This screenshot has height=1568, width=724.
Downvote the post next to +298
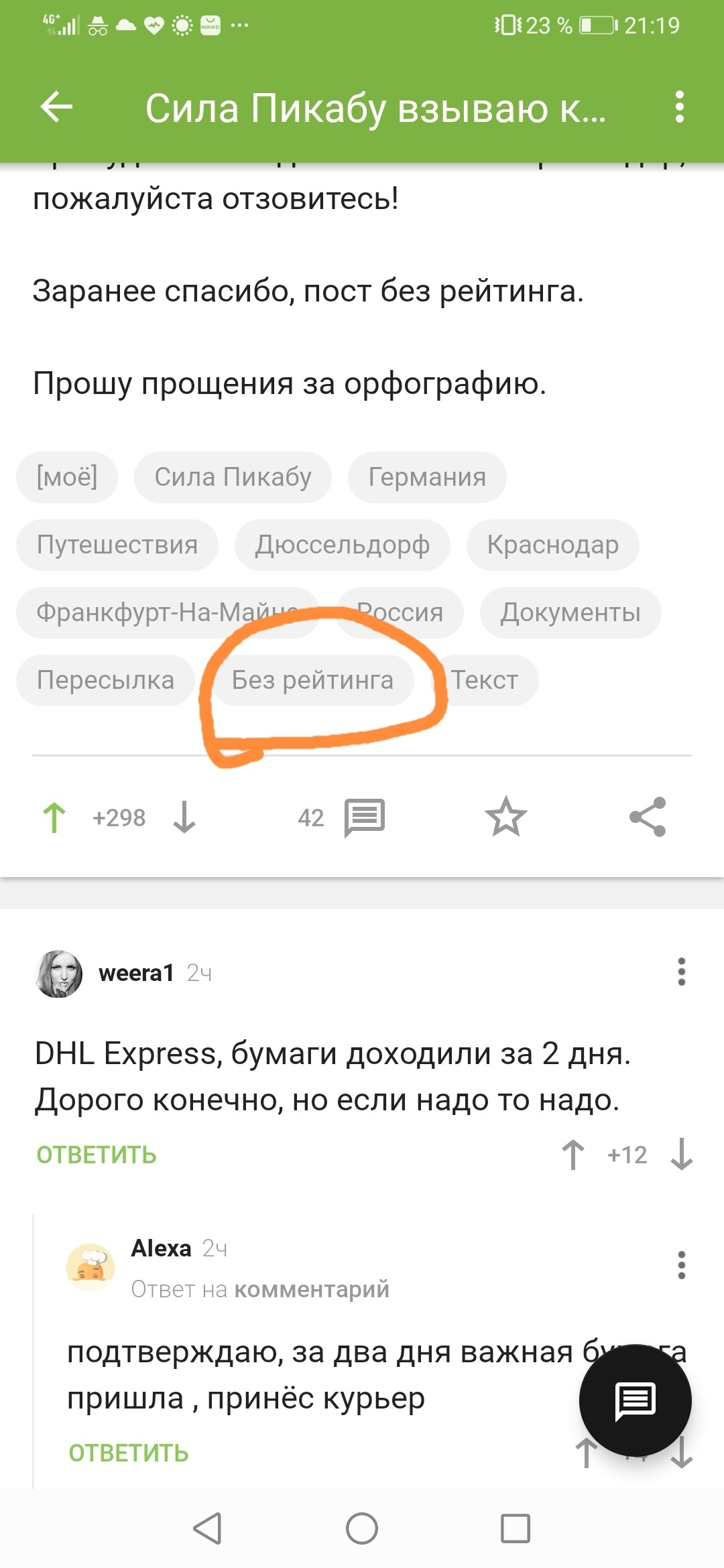tap(184, 818)
